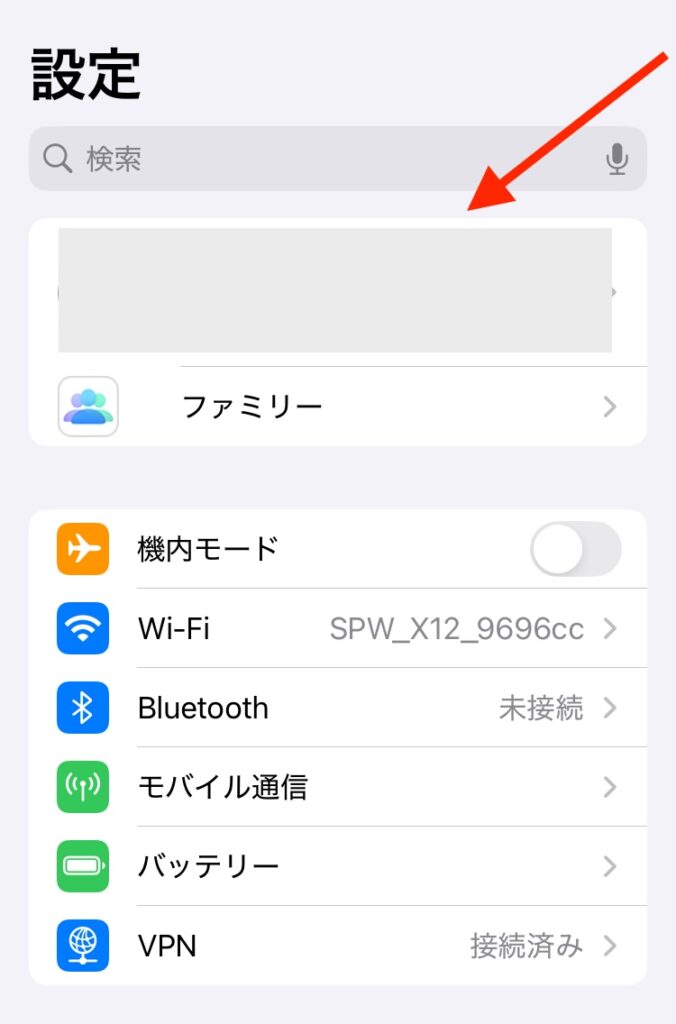Start voice dictation with the microphone icon
This screenshot has width=676, height=1024.
click(617, 158)
